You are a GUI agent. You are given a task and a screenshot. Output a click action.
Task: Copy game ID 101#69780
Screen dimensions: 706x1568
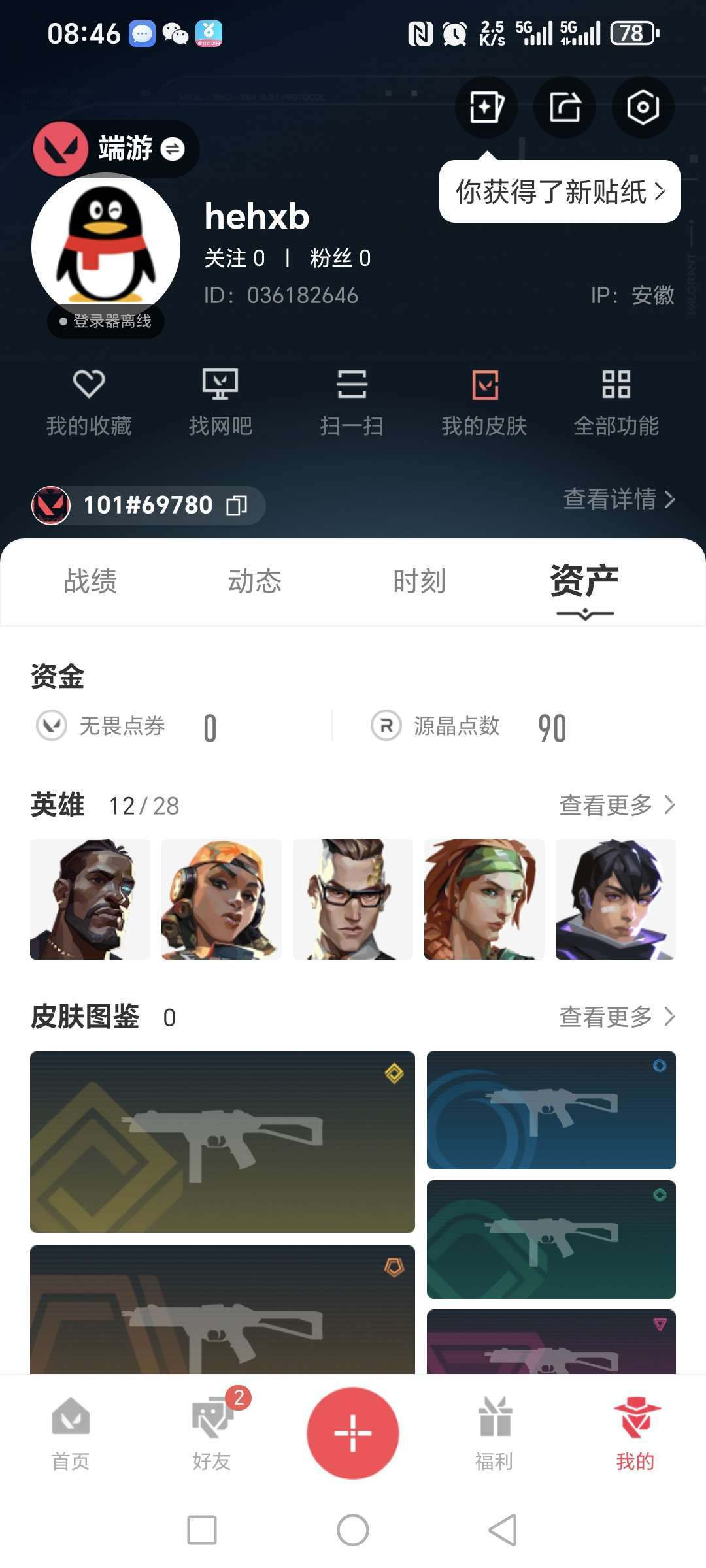(238, 504)
